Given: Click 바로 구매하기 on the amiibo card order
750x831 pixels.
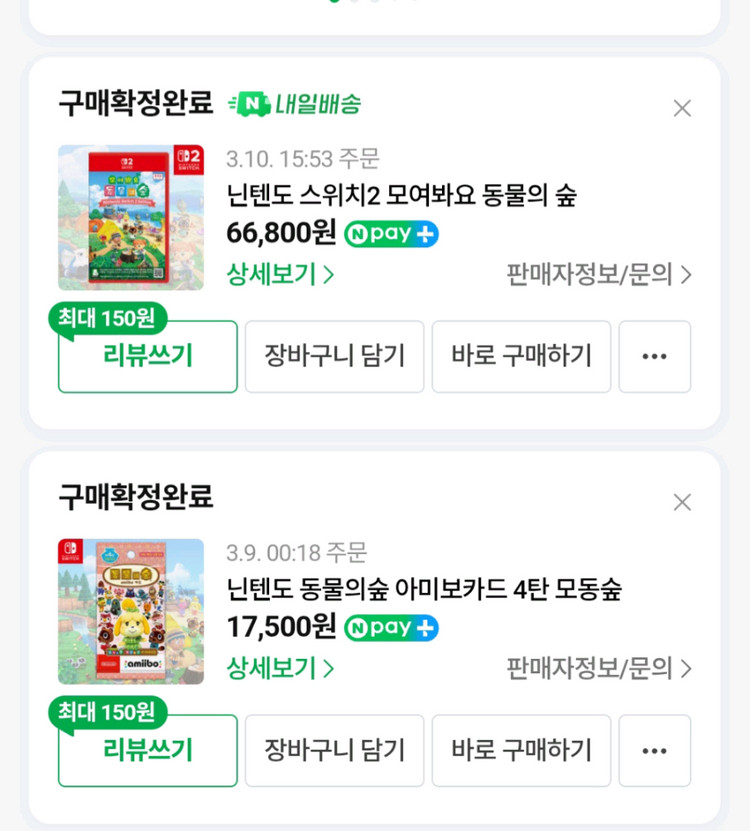Looking at the screenshot, I should 521,751.
